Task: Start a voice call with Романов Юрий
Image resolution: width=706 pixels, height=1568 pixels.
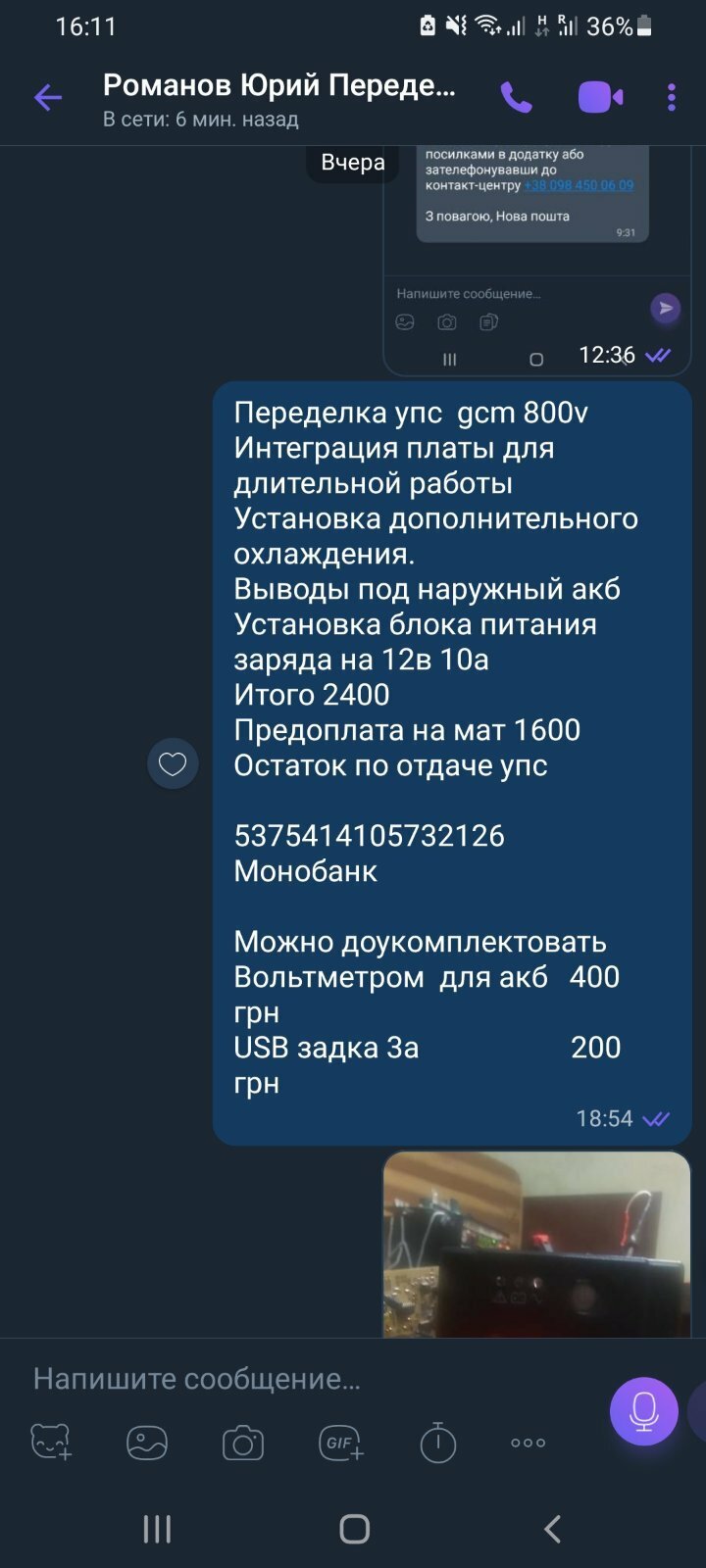Action: [x=516, y=97]
